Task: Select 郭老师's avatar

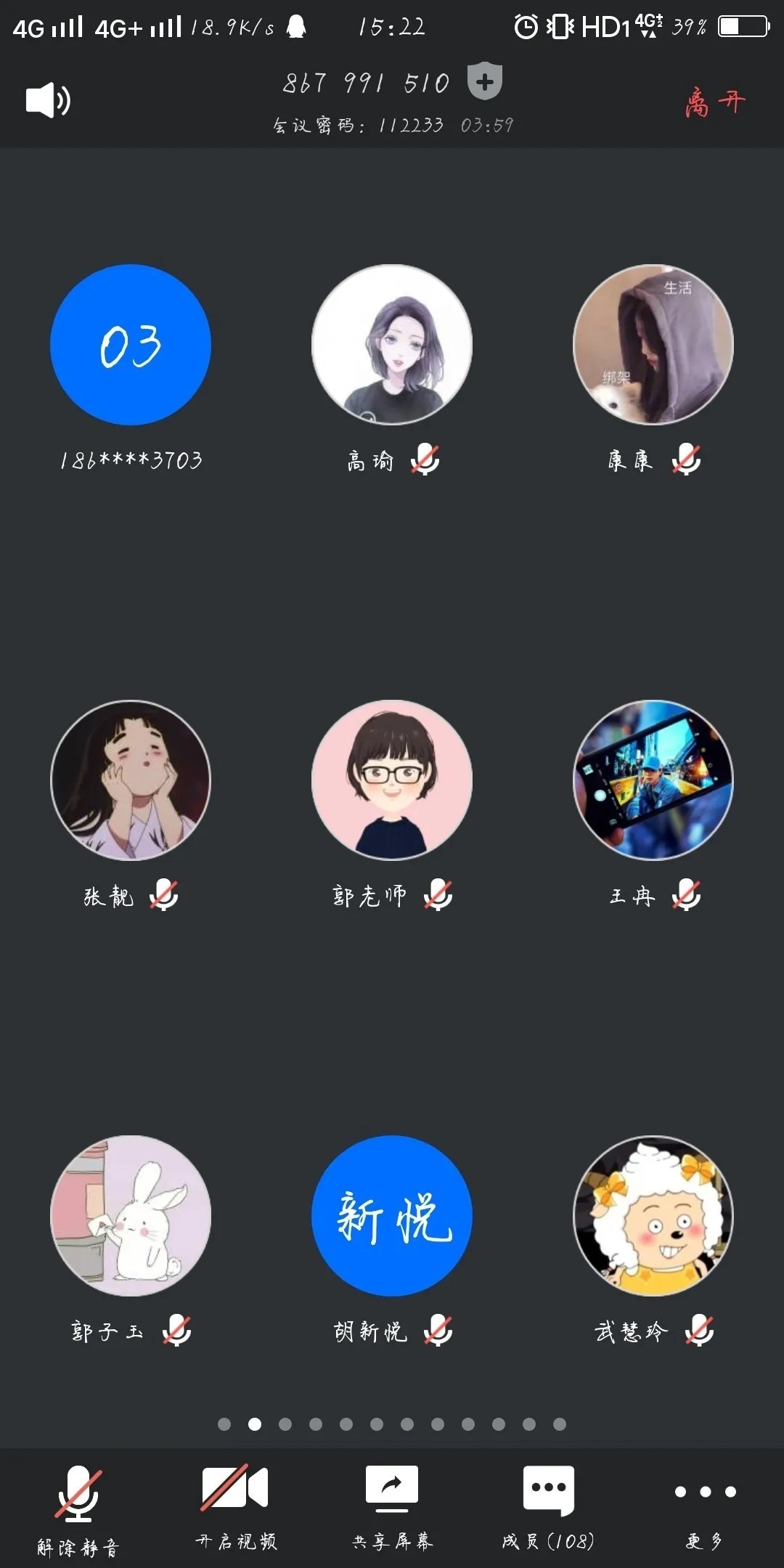Action: (x=392, y=780)
